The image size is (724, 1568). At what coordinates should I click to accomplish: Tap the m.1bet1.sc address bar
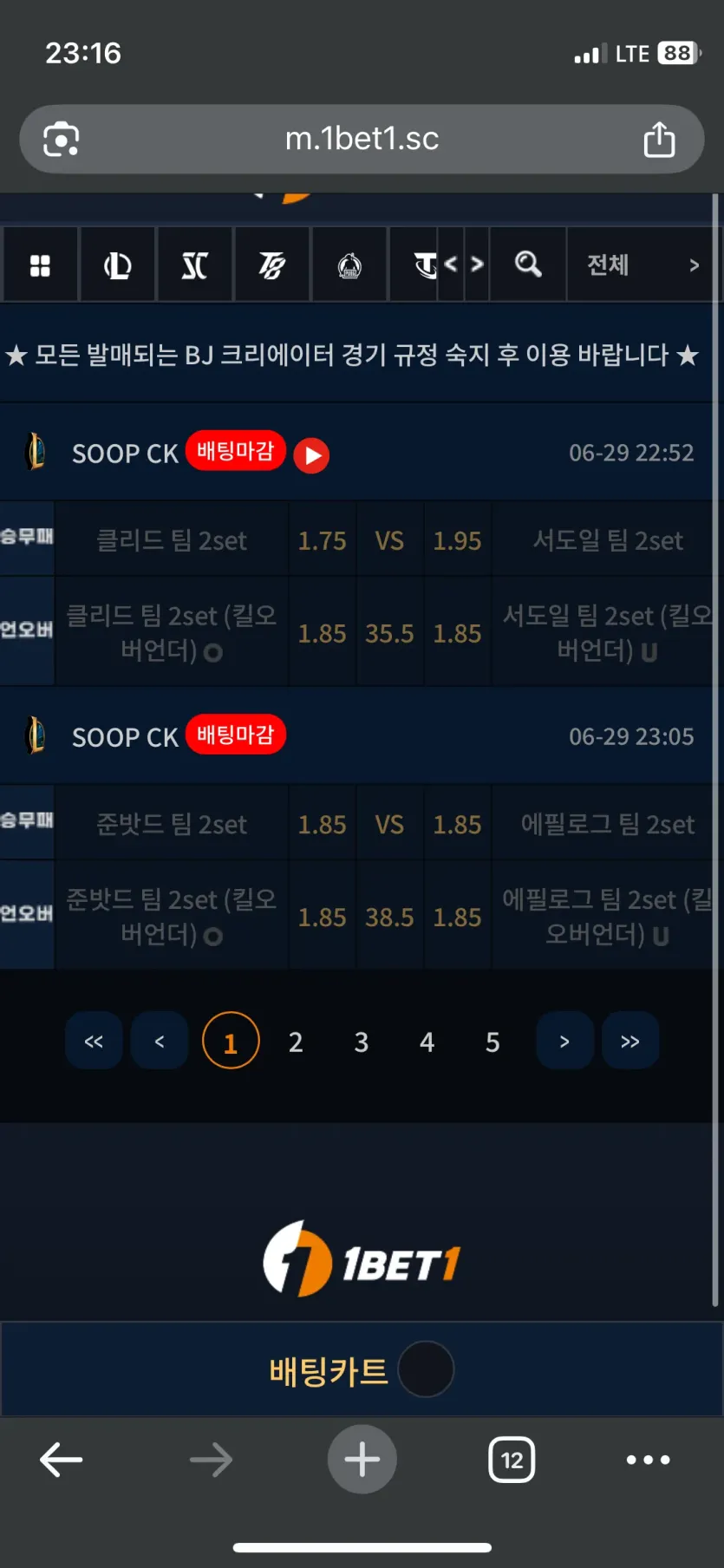362,139
